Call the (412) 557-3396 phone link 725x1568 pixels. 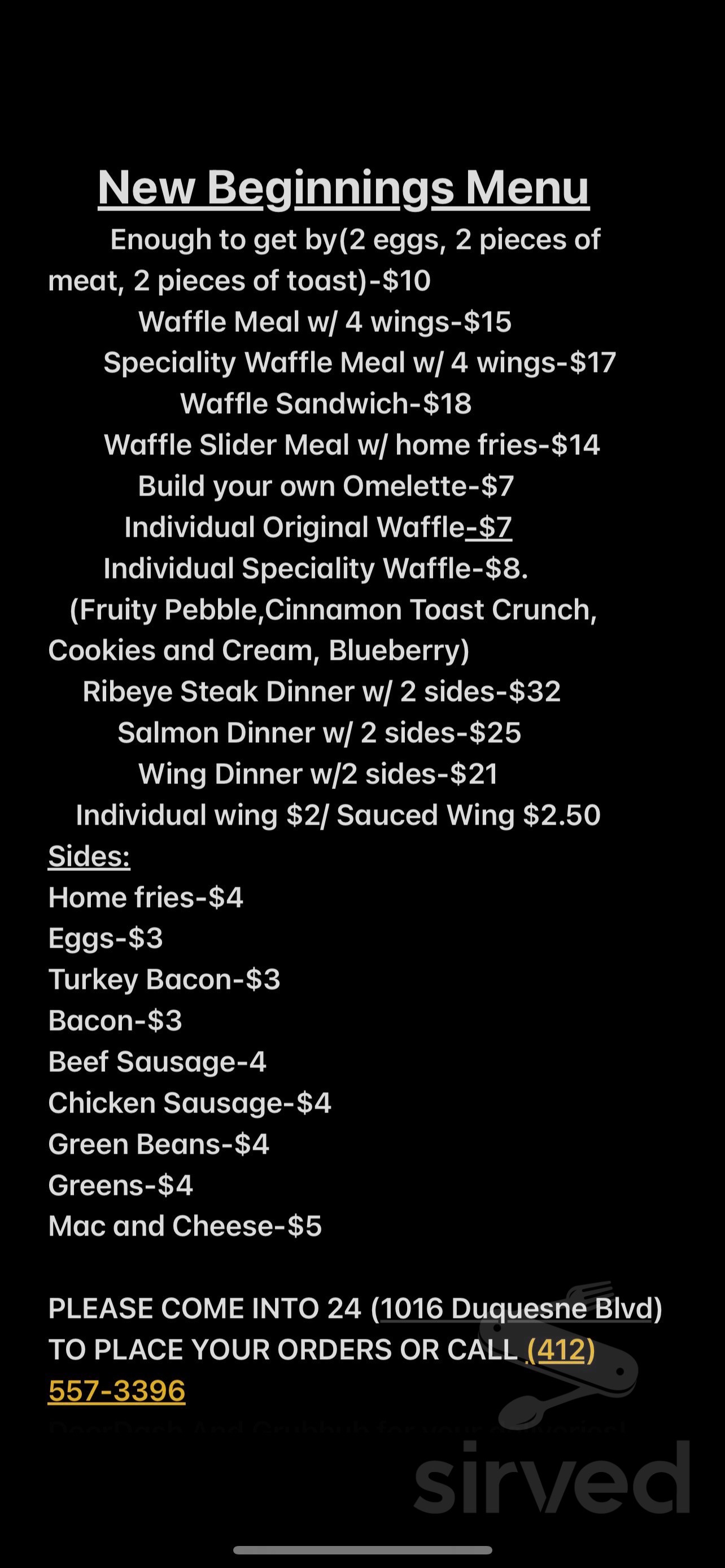coord(117,1391)
